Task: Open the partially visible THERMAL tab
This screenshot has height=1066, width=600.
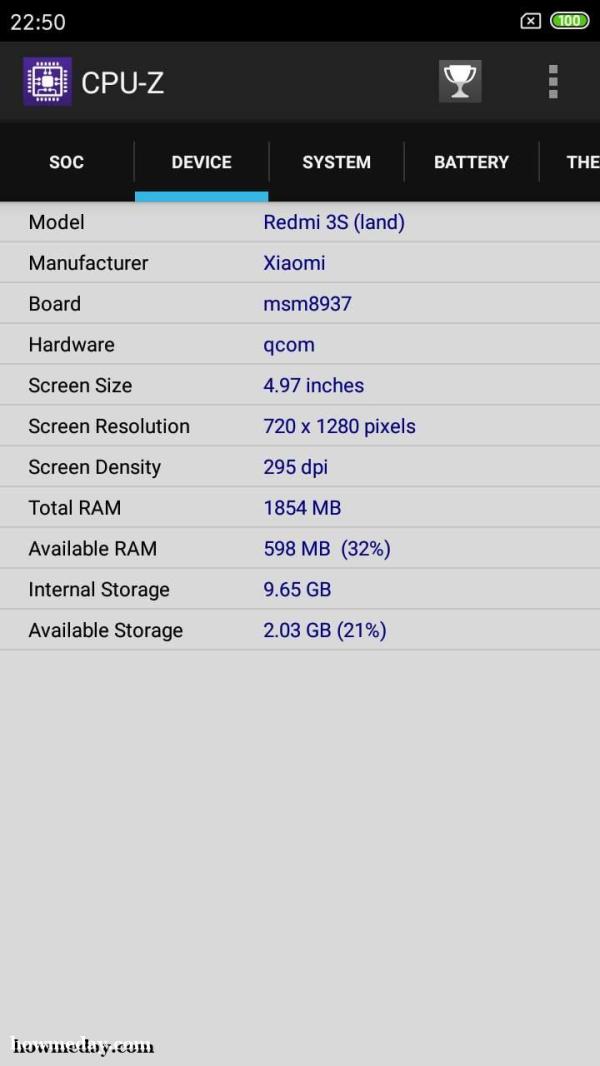Action: pyautogui.click(x=570, y=162)
